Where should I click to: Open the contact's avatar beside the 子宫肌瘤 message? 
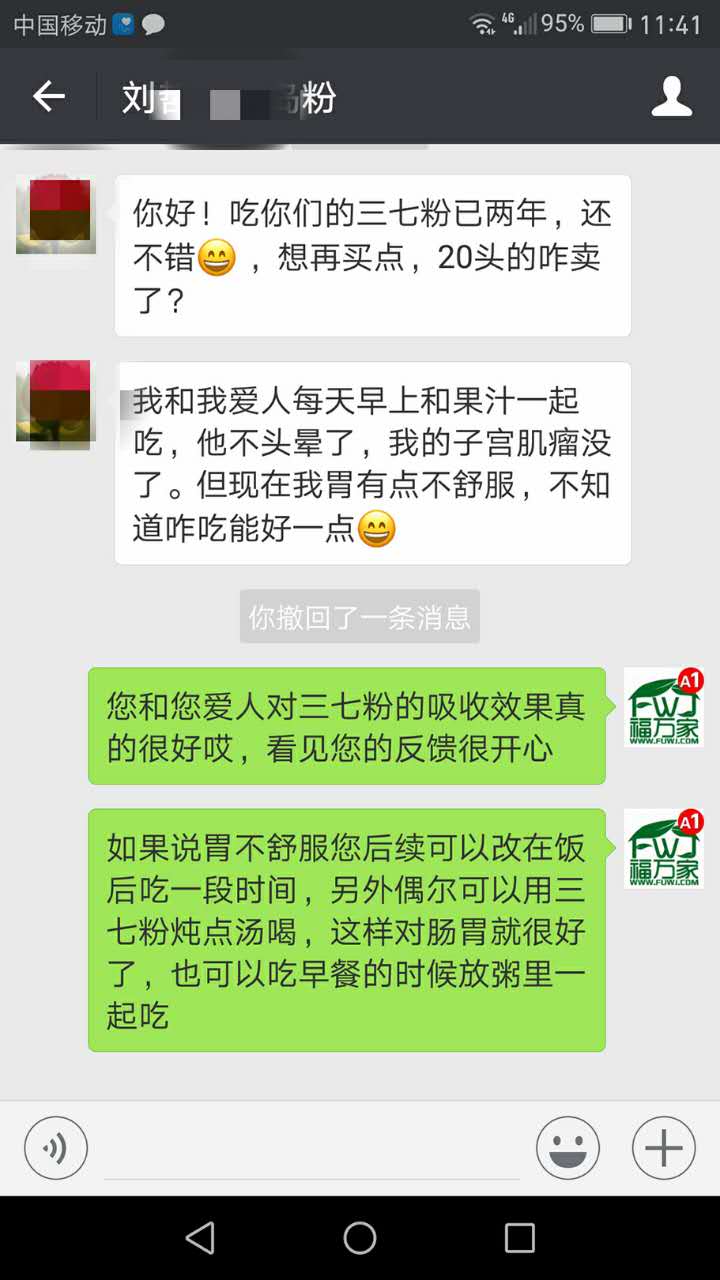point(56,401)
